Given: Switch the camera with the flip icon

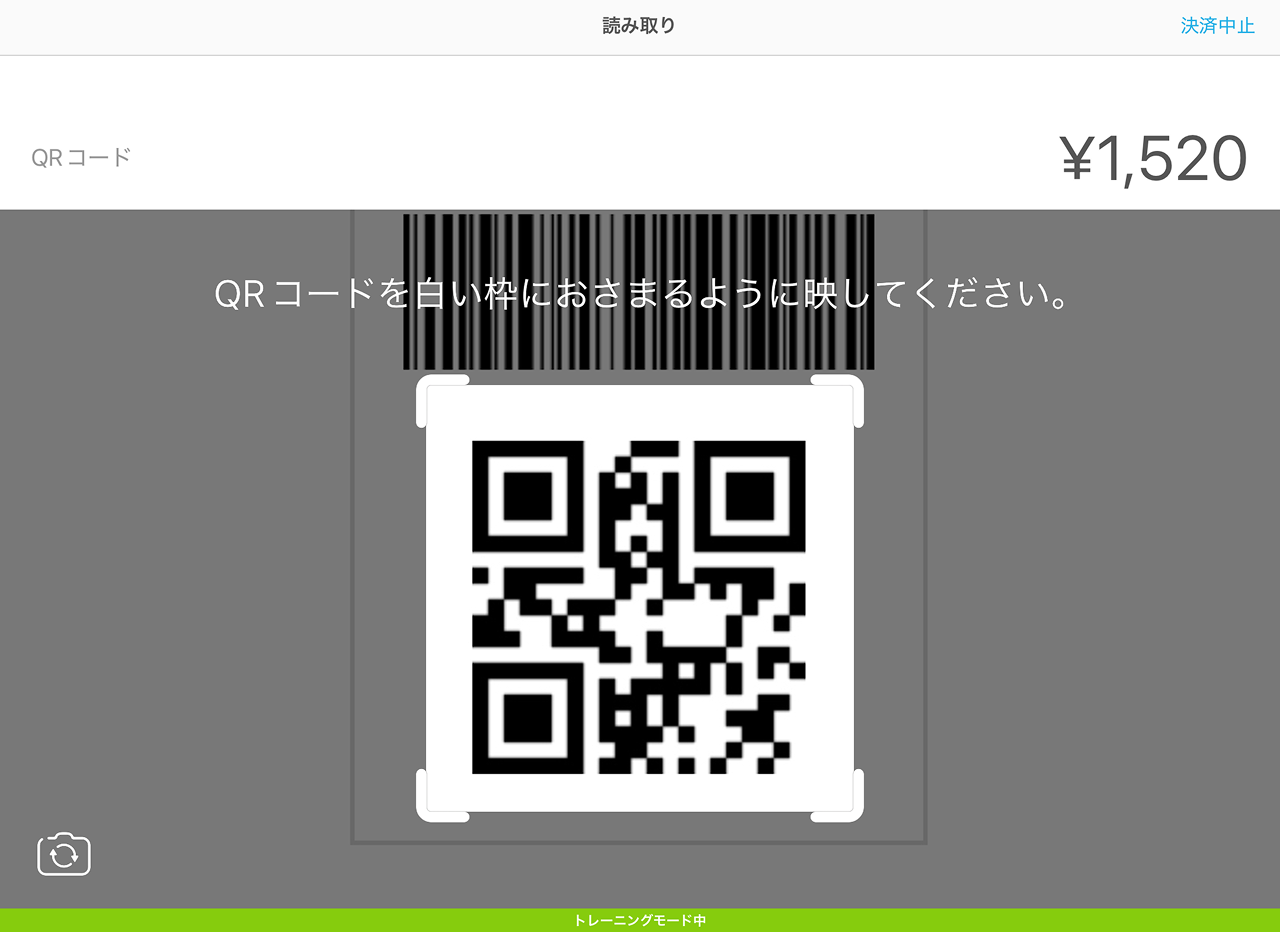Looking at the screenshot, I should click(x=64, y=854).
